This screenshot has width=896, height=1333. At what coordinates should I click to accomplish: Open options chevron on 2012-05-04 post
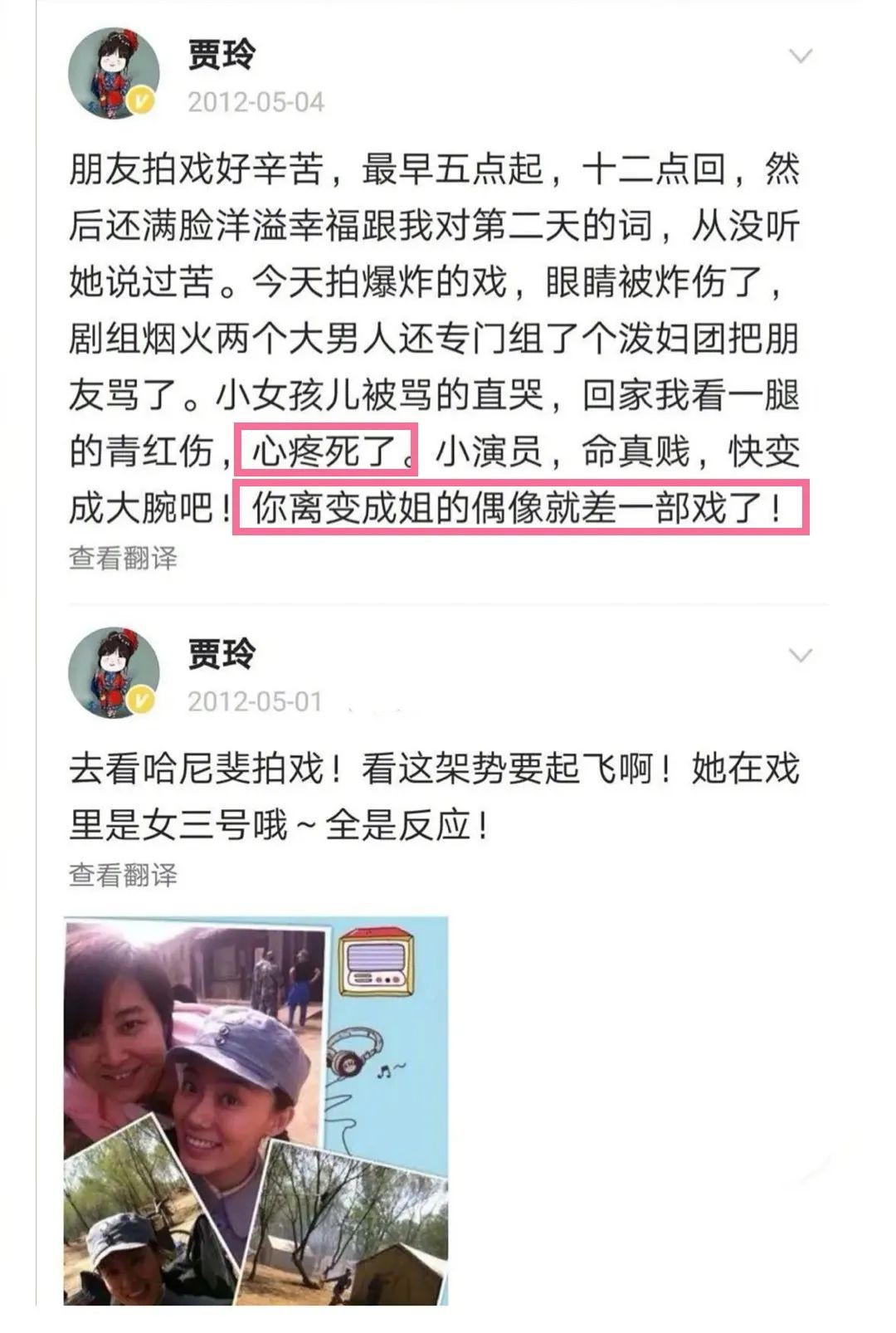(800, 56)
